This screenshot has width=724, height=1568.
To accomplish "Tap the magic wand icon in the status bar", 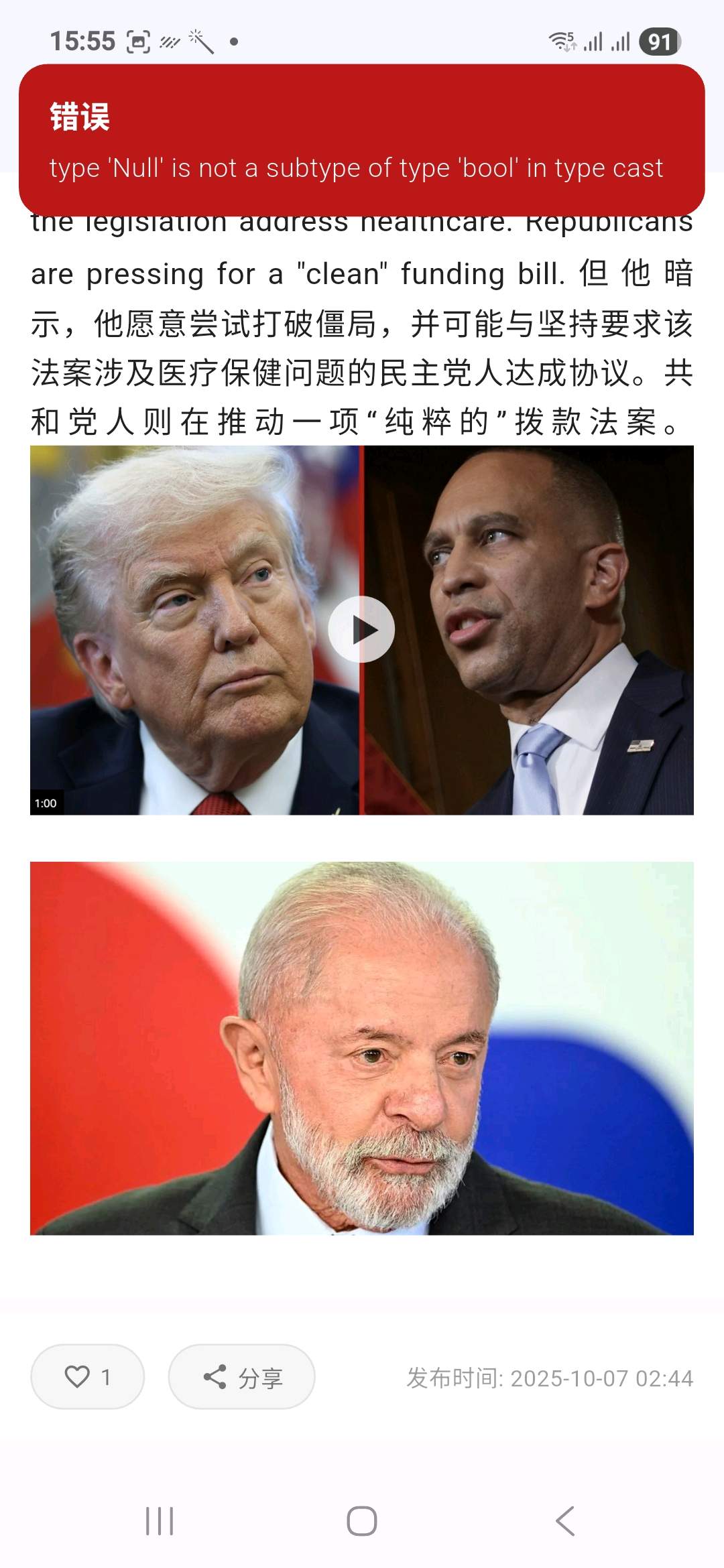I will pos(201,42).
